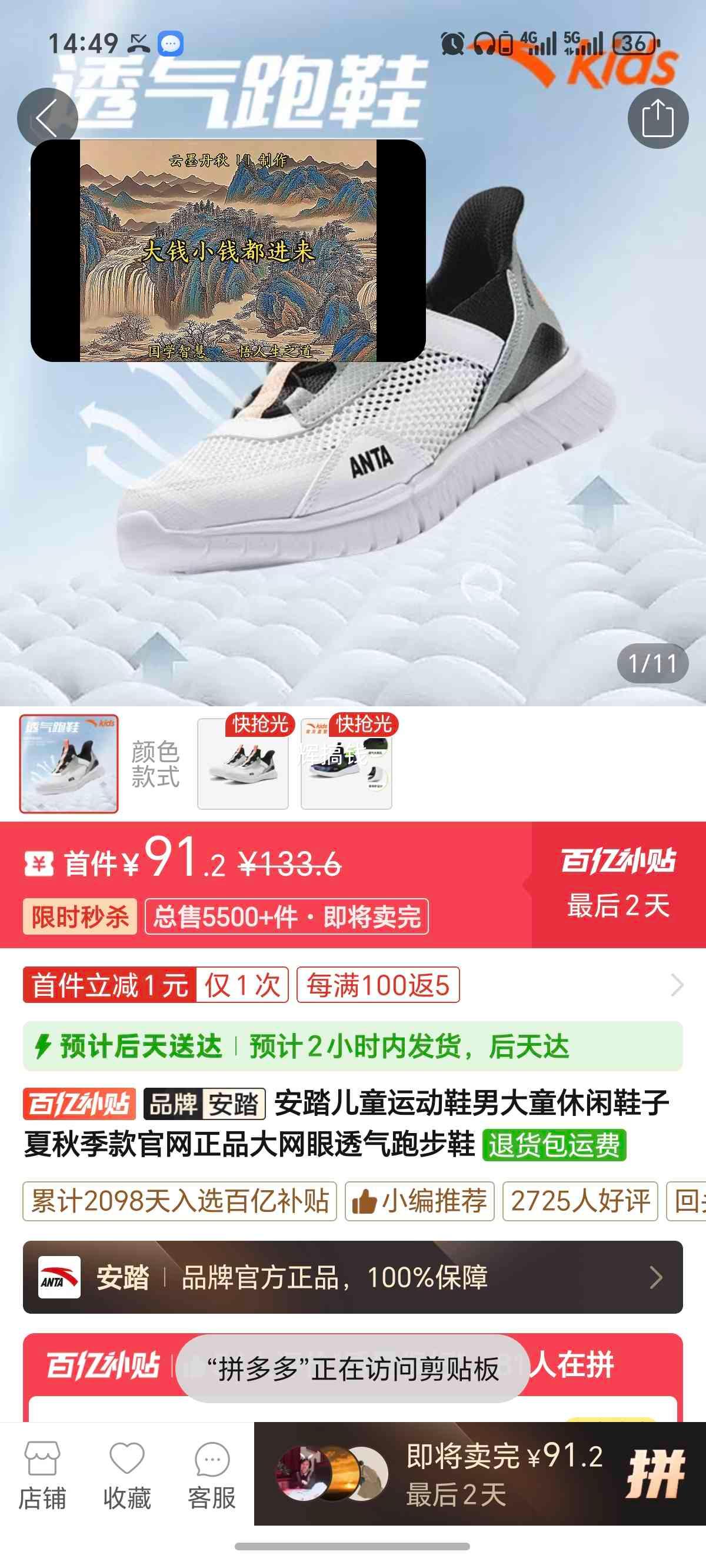Tap the floating video overlay player

(x=229, y=251)
